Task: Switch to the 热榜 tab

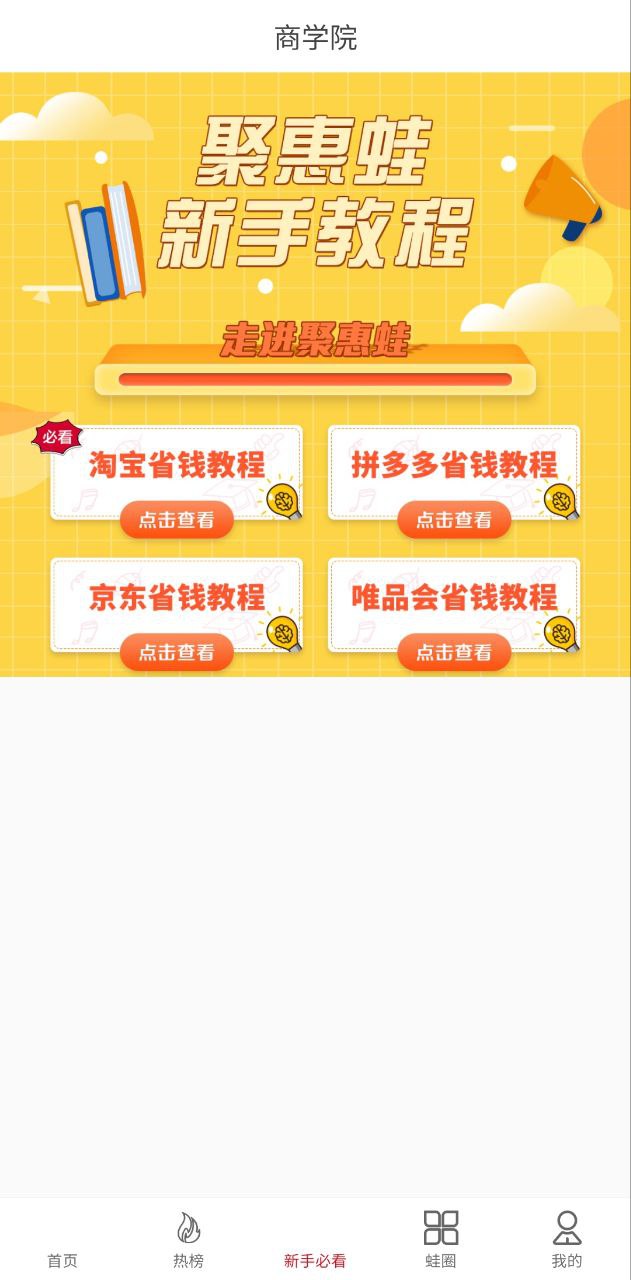Action: coord(188,1240)
